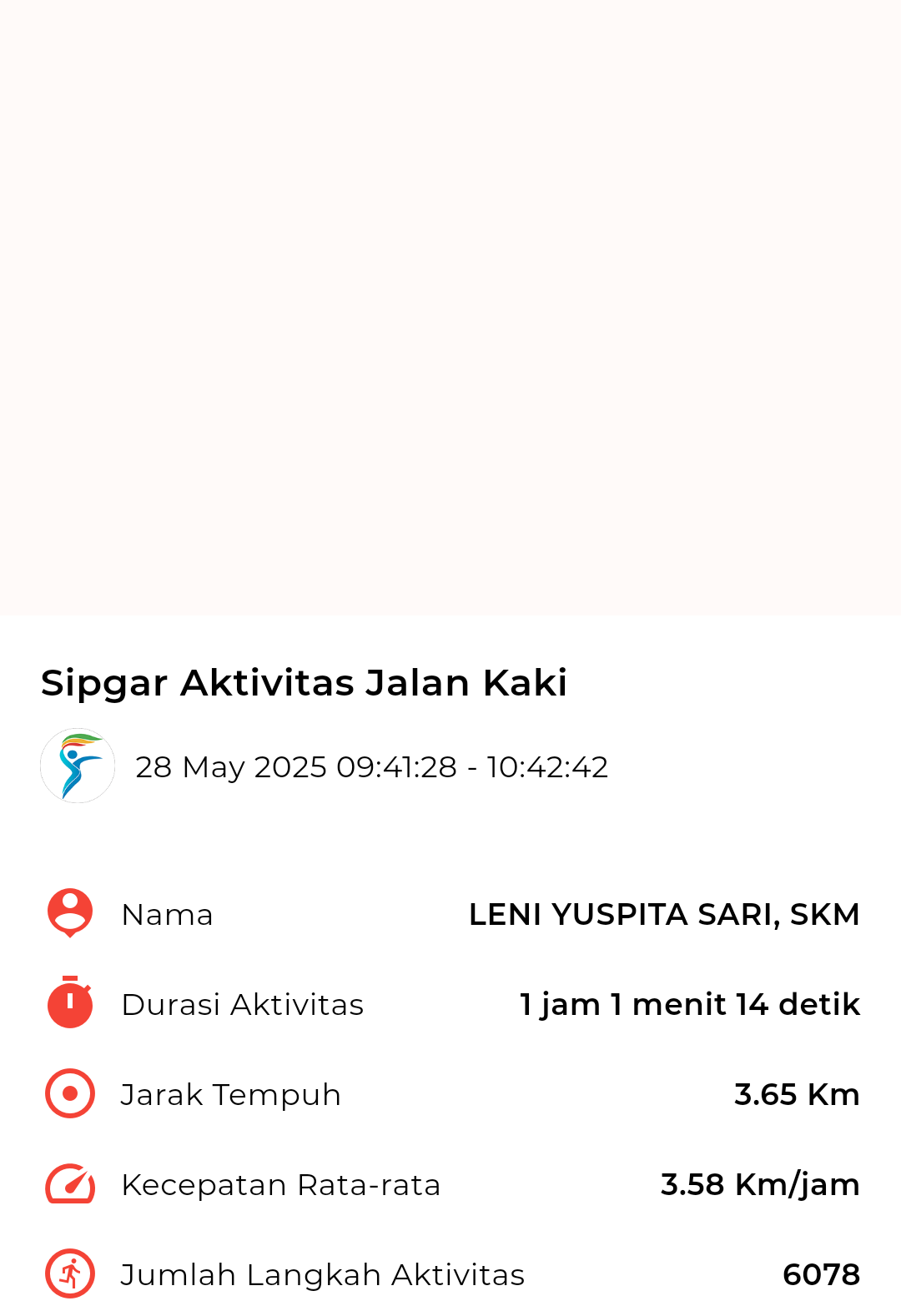
Task: Click the speed value 3.58 Km/jam
Action: [x=759, y=1184]
